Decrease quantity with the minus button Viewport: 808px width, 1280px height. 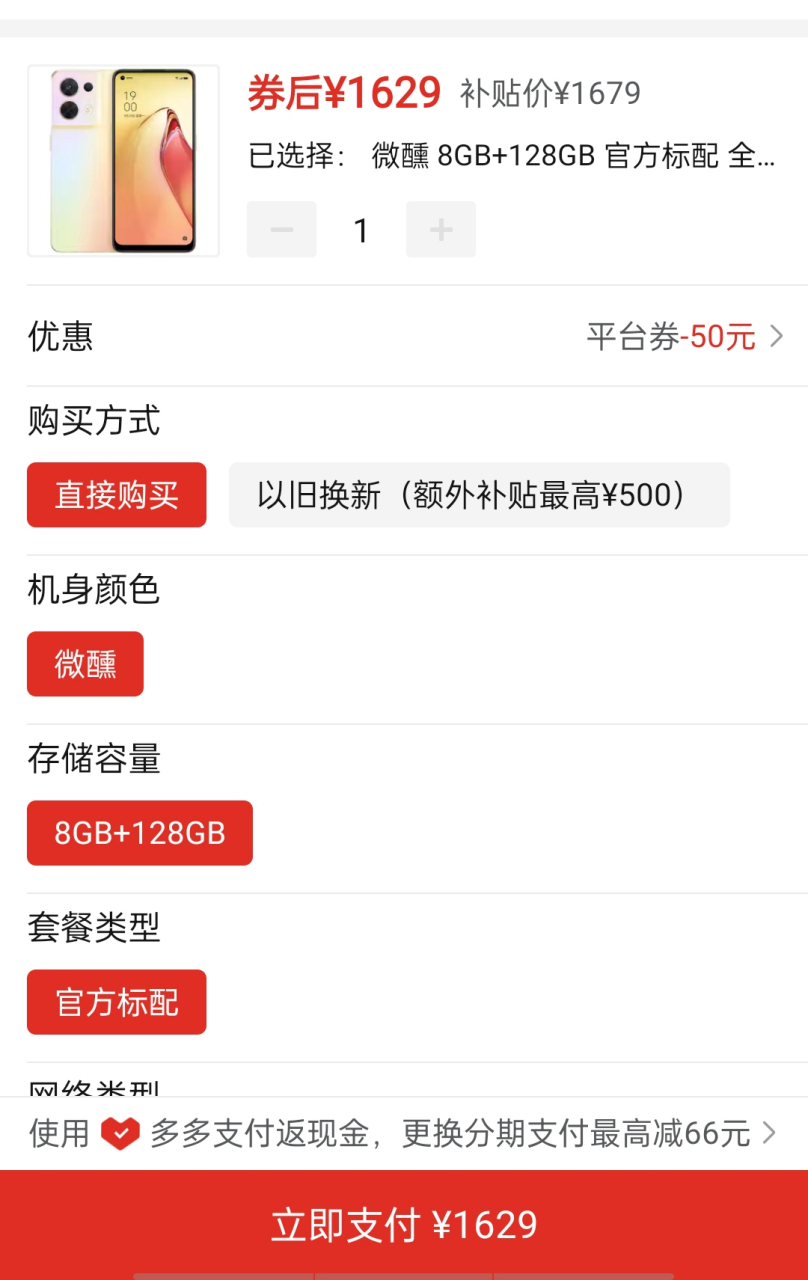282,230
